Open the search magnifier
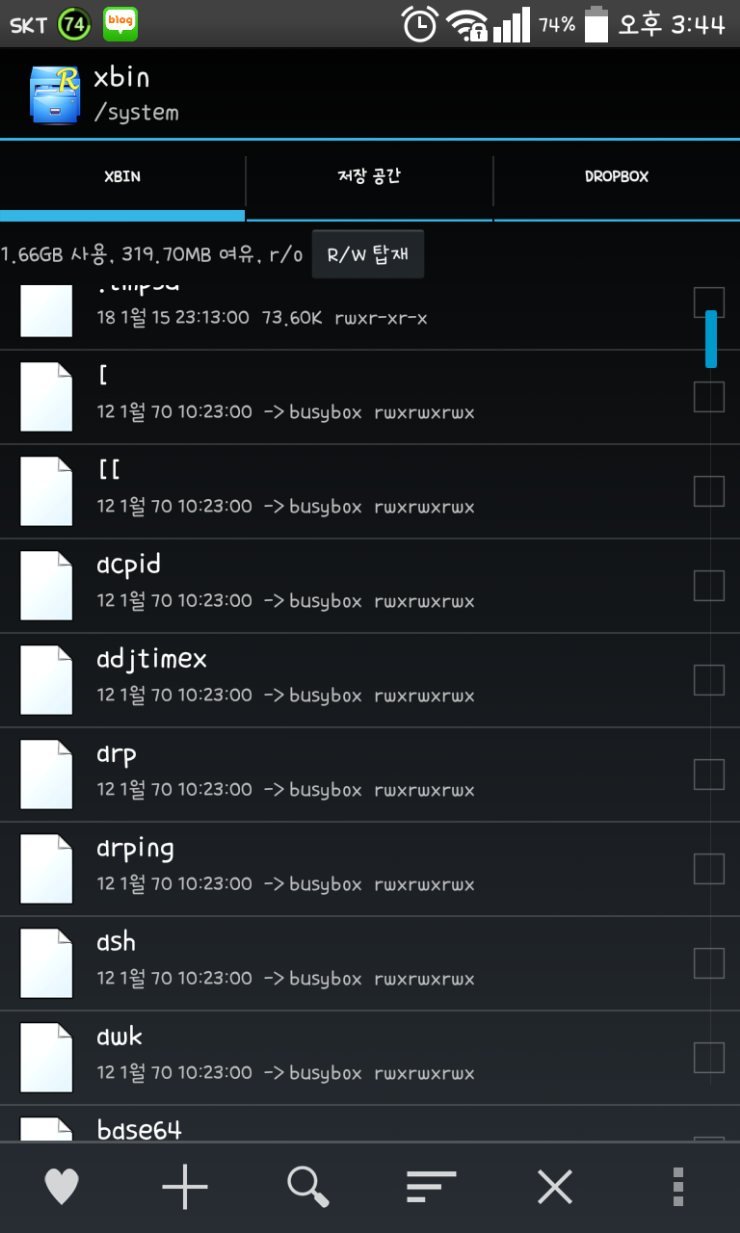Viewport: 740px width, 1233px height. point(308,1187)
